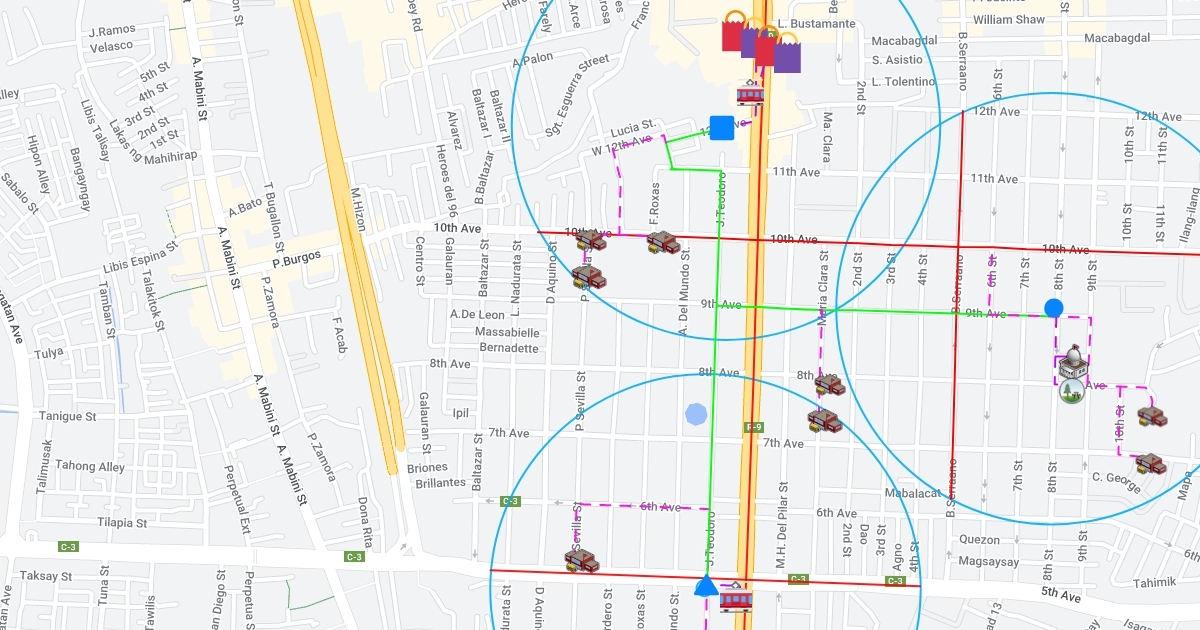The height and width of the screenshot is (630, 1200).
Task: Open the building marker near C. George
Action: pyautogui.click(x=1150, y=464)
